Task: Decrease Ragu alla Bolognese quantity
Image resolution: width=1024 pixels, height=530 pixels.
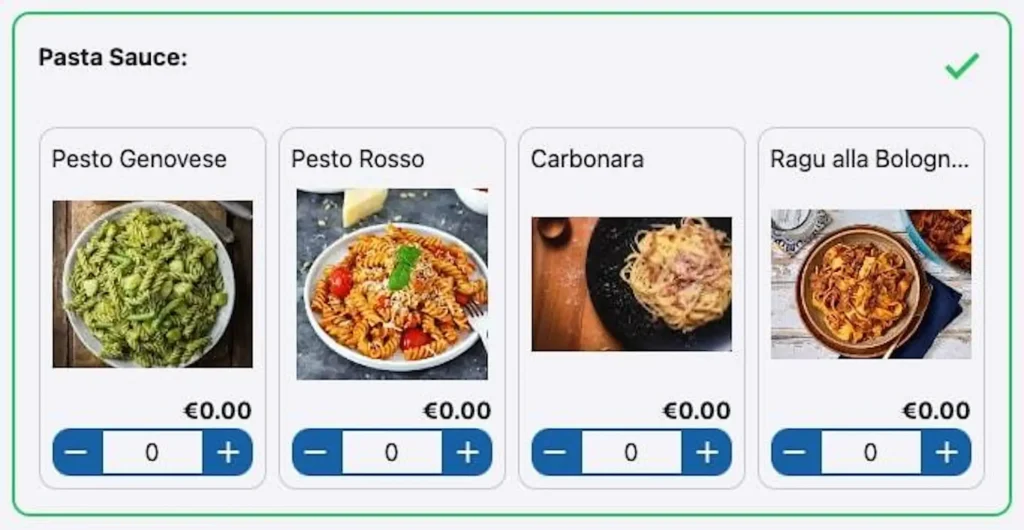Action: coord(795,453)
